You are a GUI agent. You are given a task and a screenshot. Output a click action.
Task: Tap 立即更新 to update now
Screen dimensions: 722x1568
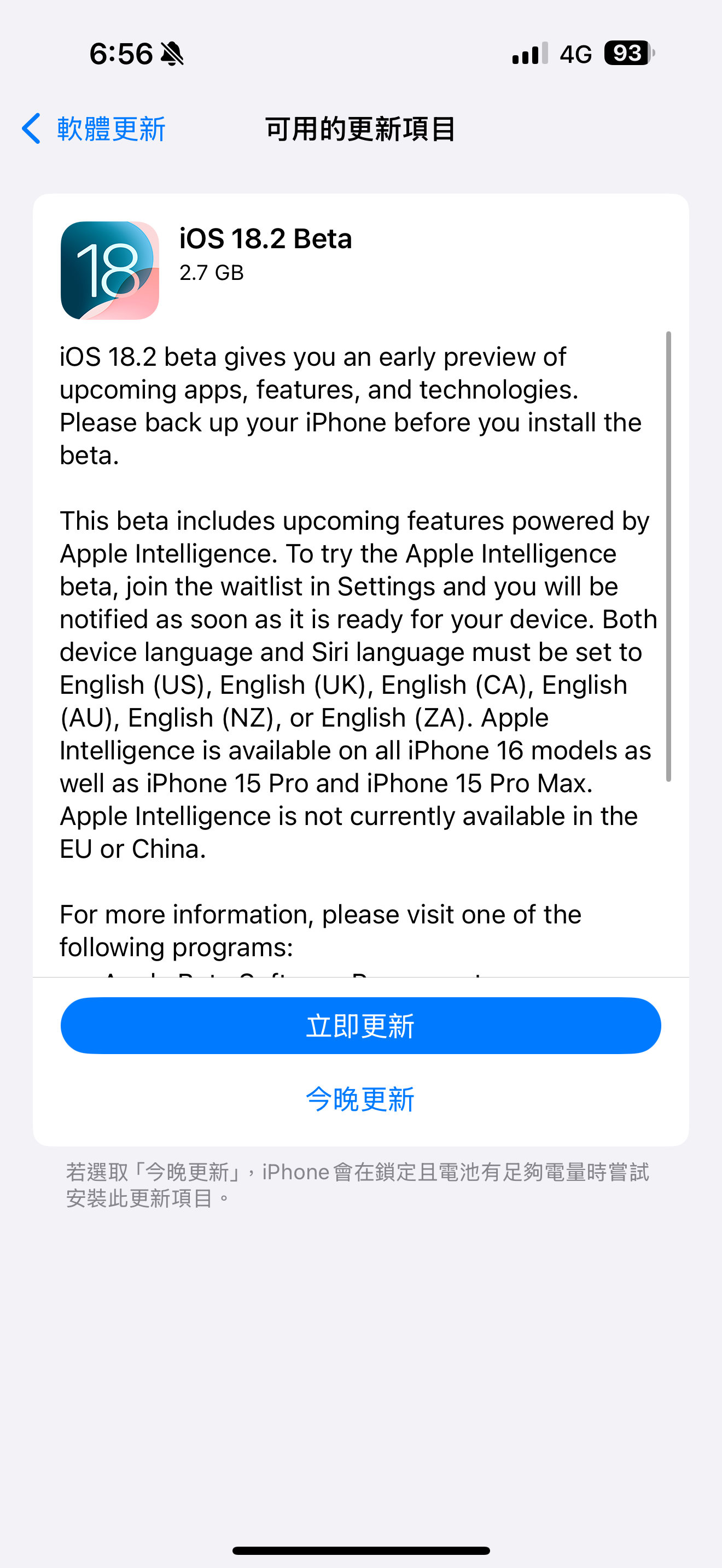click(x=360, y=1026)
